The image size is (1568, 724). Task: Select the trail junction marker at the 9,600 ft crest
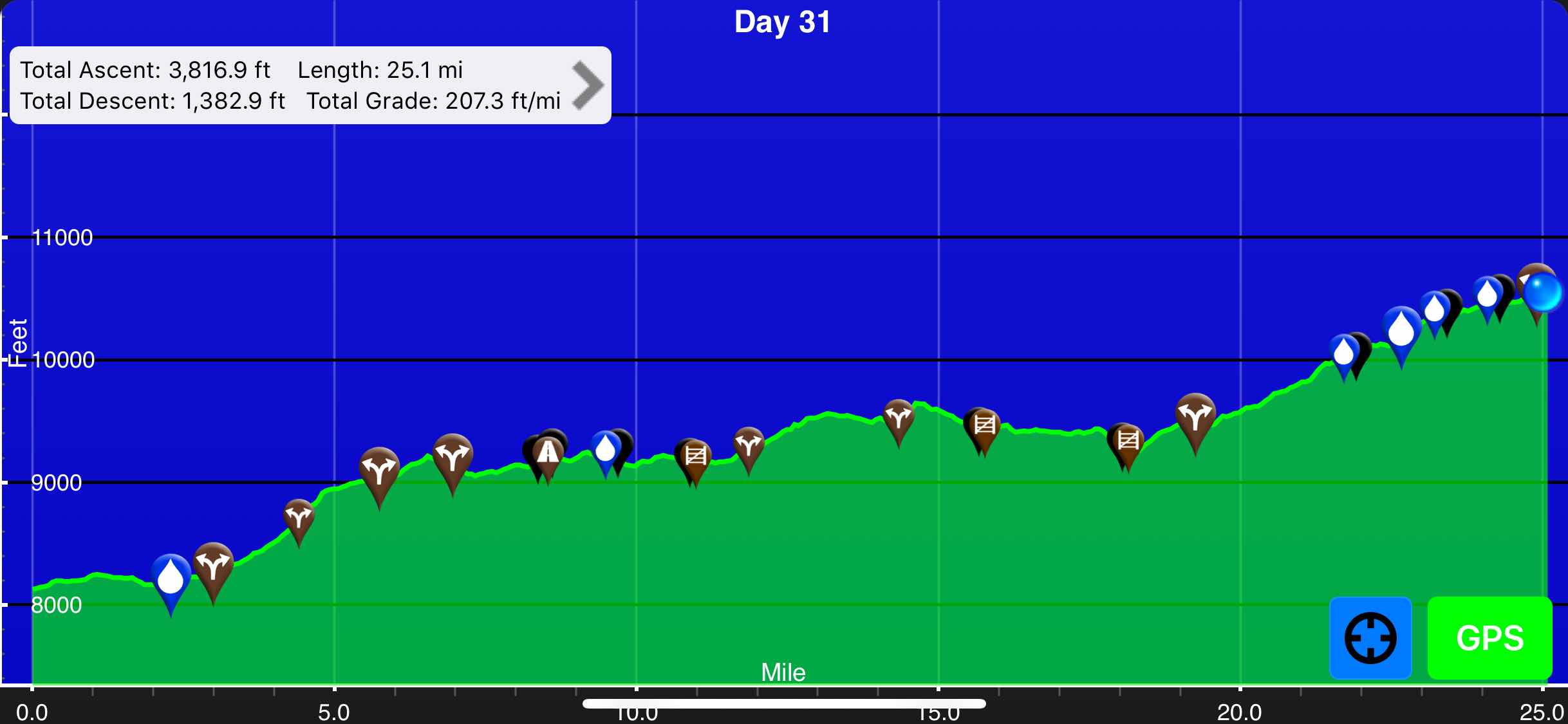[899, 418]
